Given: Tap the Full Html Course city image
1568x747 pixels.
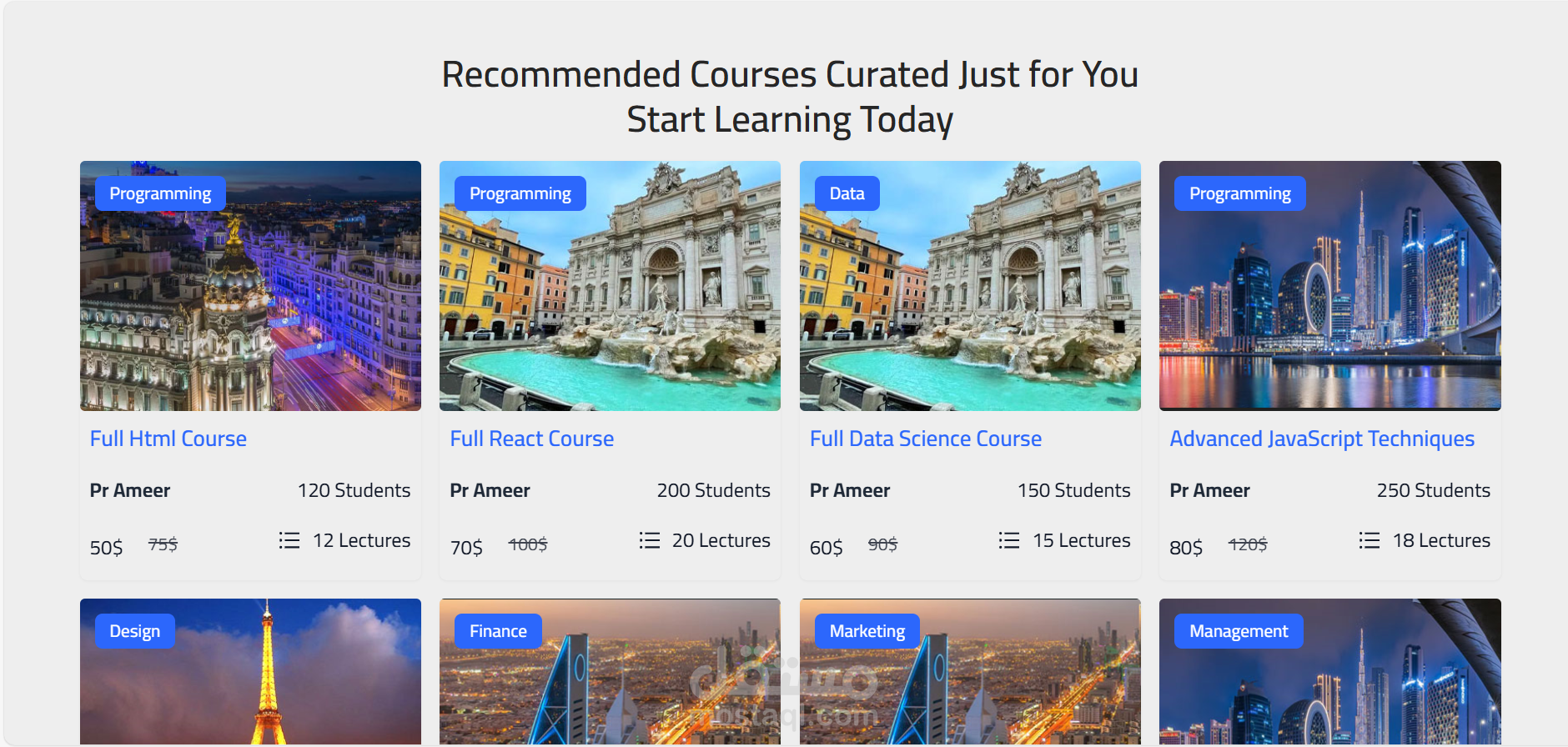Looking at the screenshot, I should click(250, 286).
